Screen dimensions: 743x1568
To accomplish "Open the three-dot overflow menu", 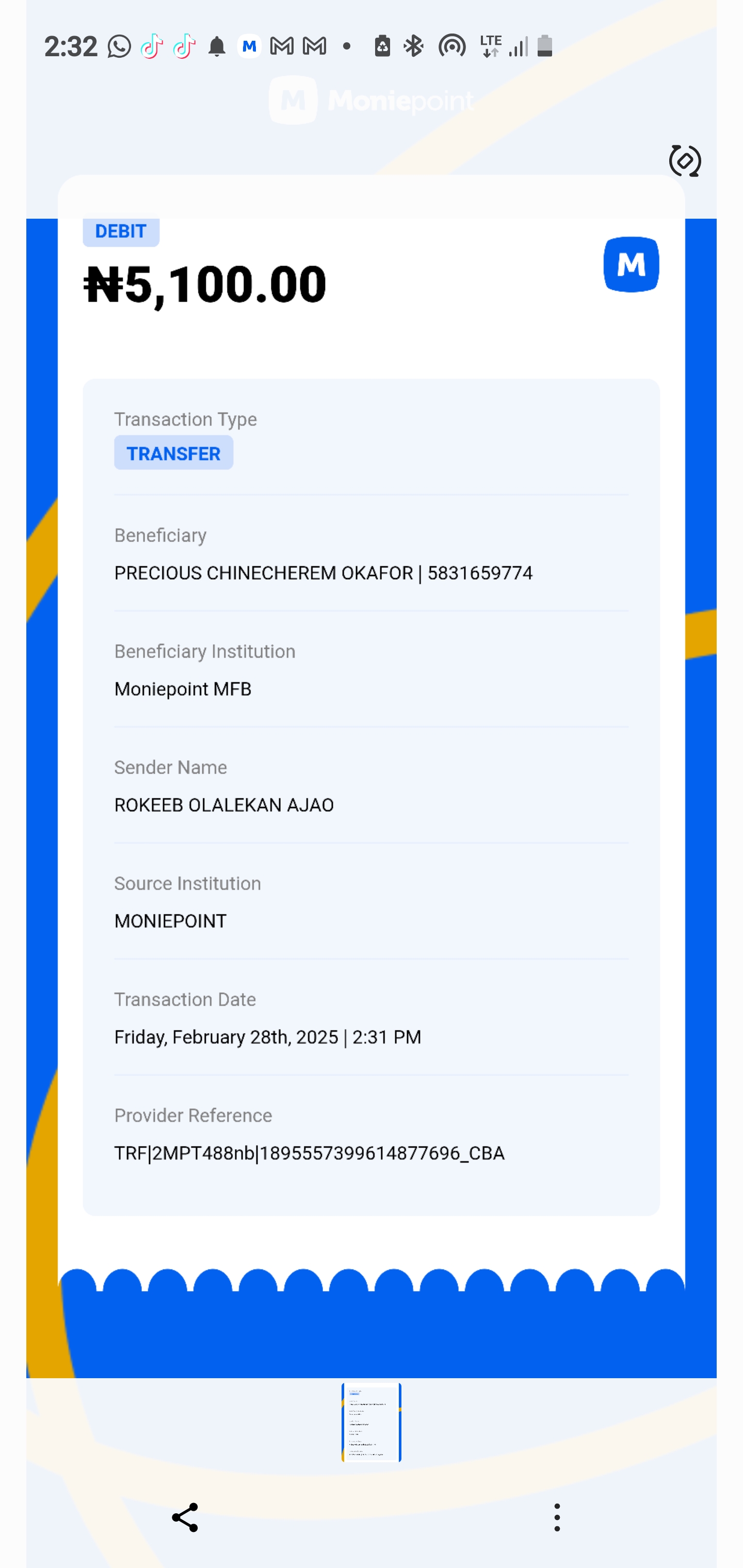I will pyautogui.click(x=557, y=1517).
